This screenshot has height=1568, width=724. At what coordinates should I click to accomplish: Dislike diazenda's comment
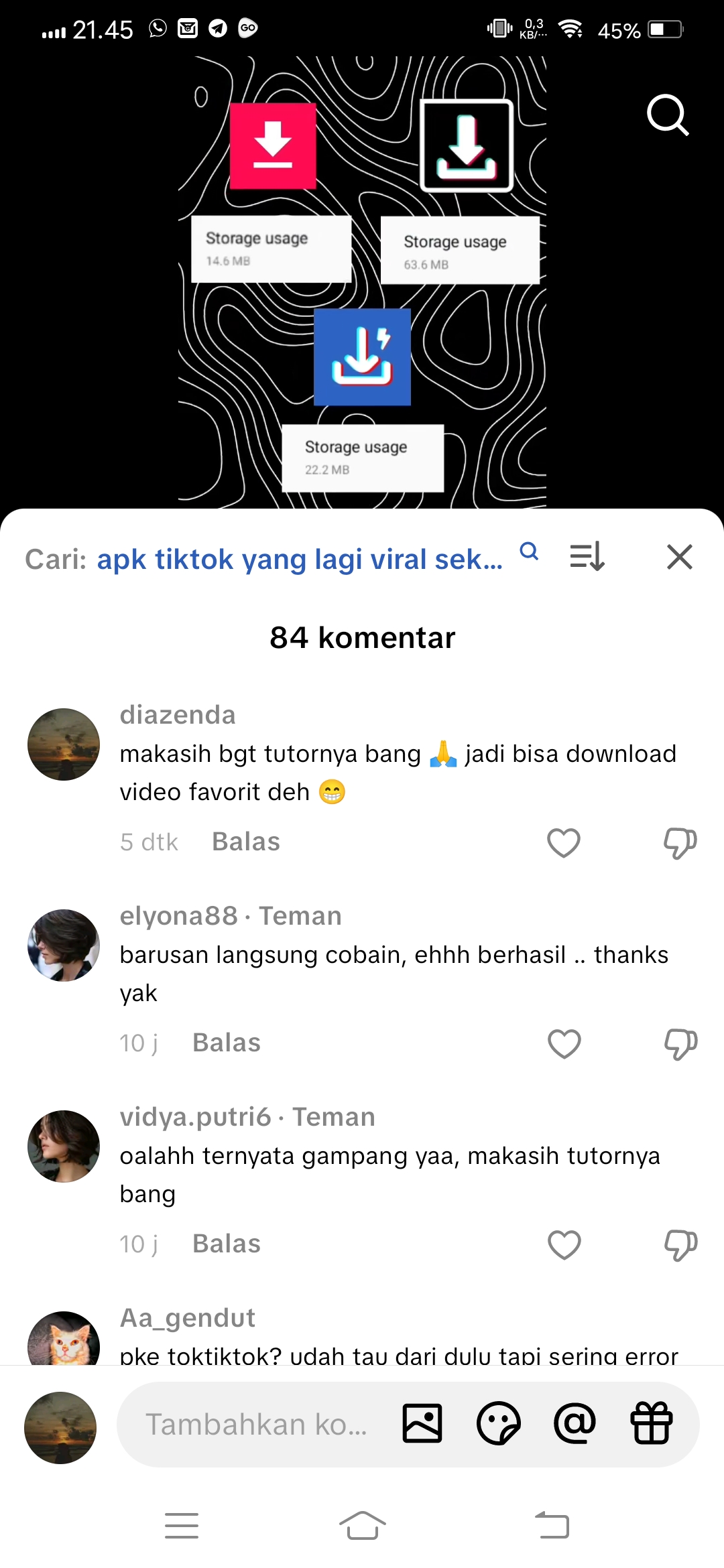click(680, 842)
